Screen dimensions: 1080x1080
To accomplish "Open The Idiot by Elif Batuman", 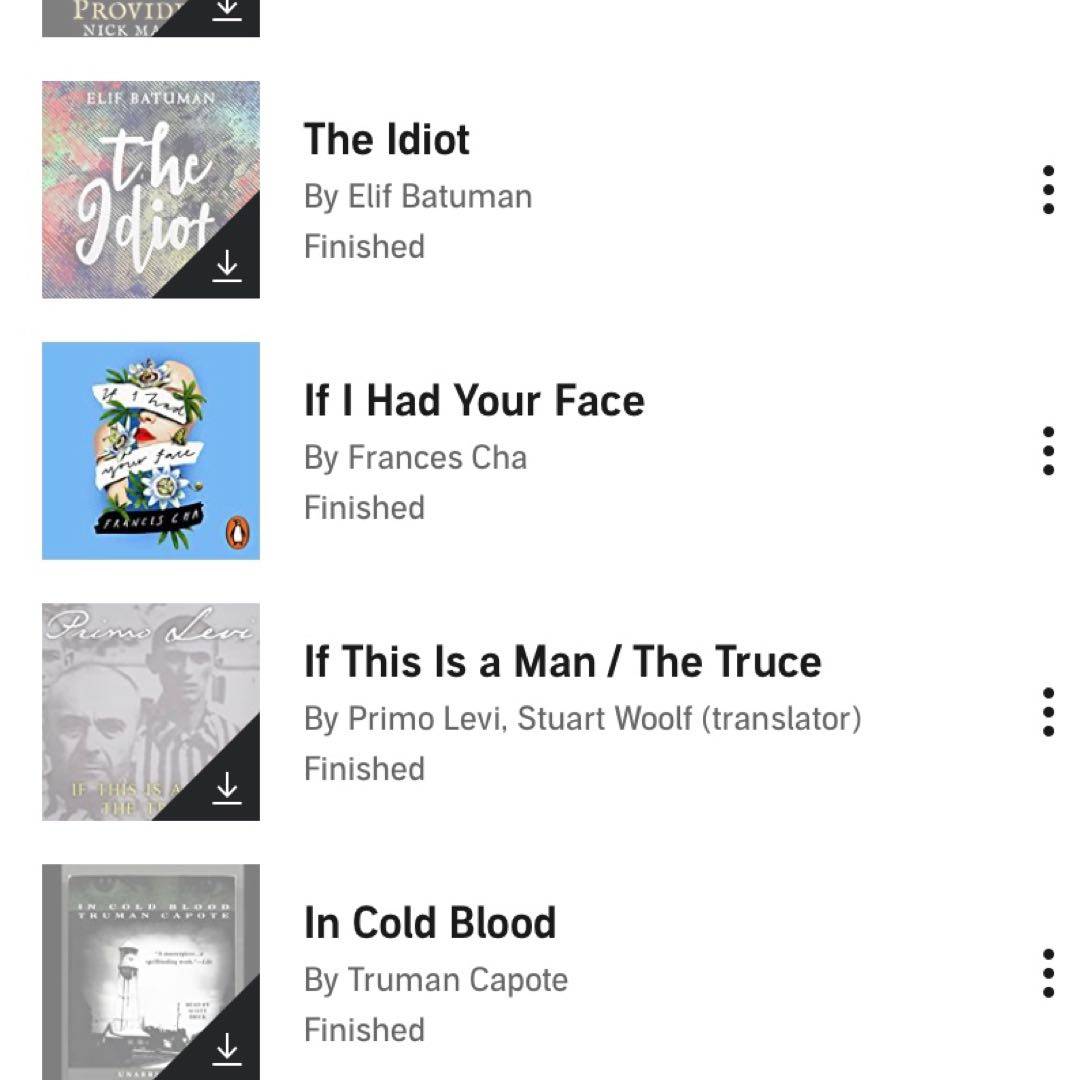I will pyautogui.click(x=387, y=140).
